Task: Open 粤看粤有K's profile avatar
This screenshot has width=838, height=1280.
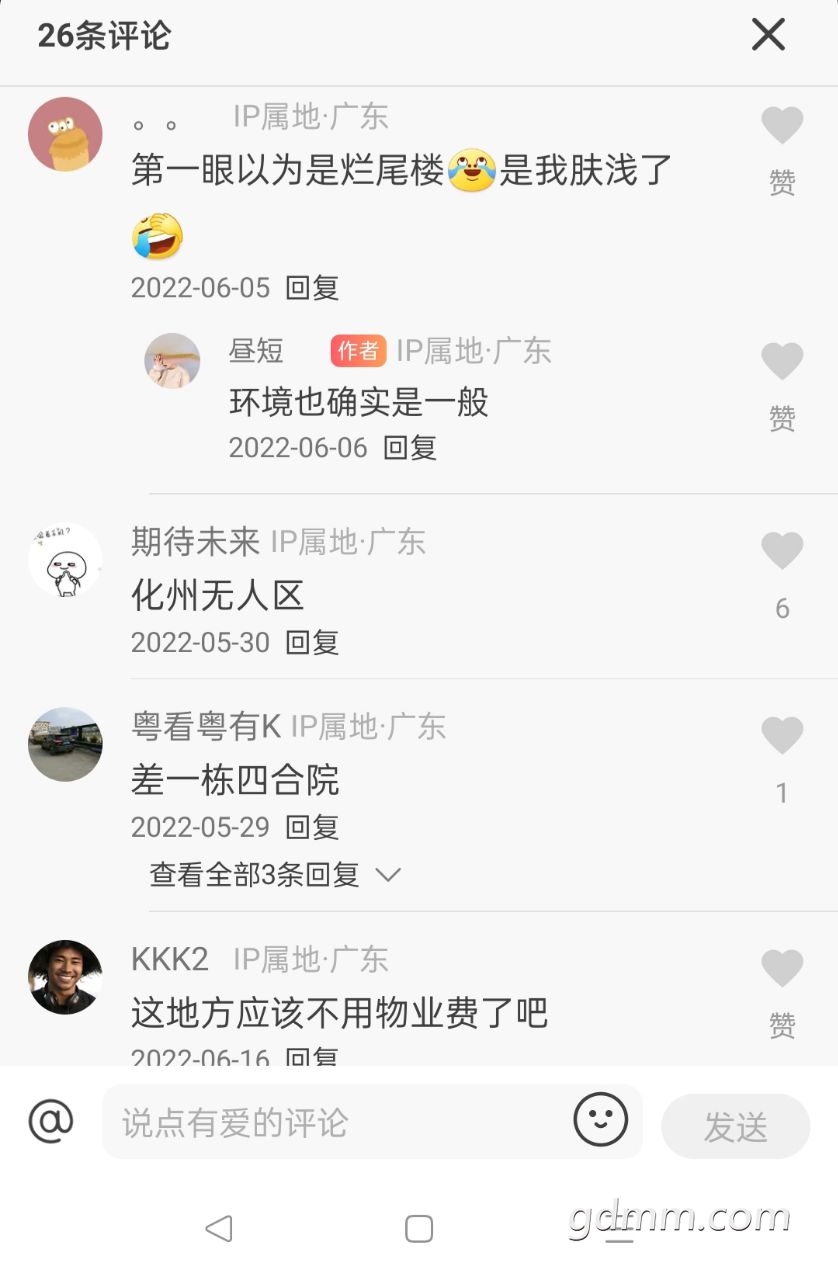Action: [65, 745]
